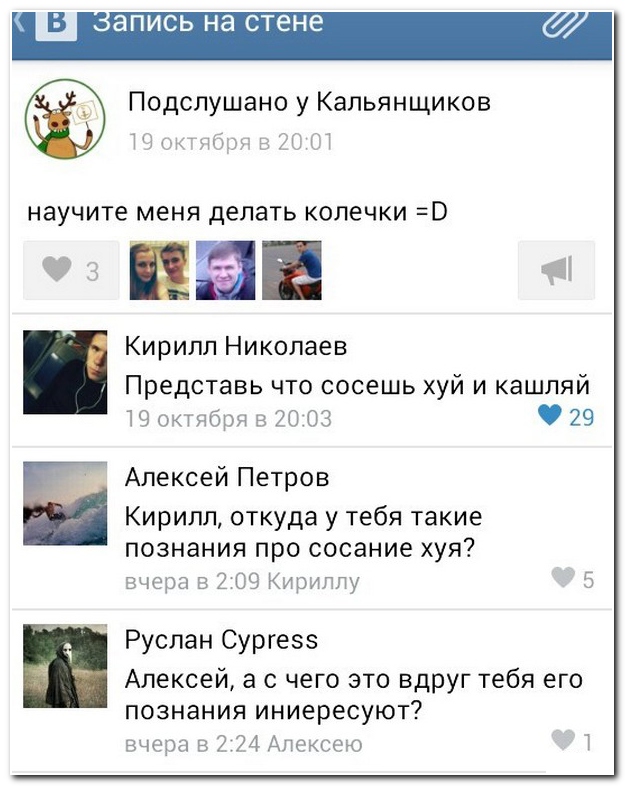Share the post via megaphone button
The image size is (625, 786).
pyautogui.click(x=556, y=270)
